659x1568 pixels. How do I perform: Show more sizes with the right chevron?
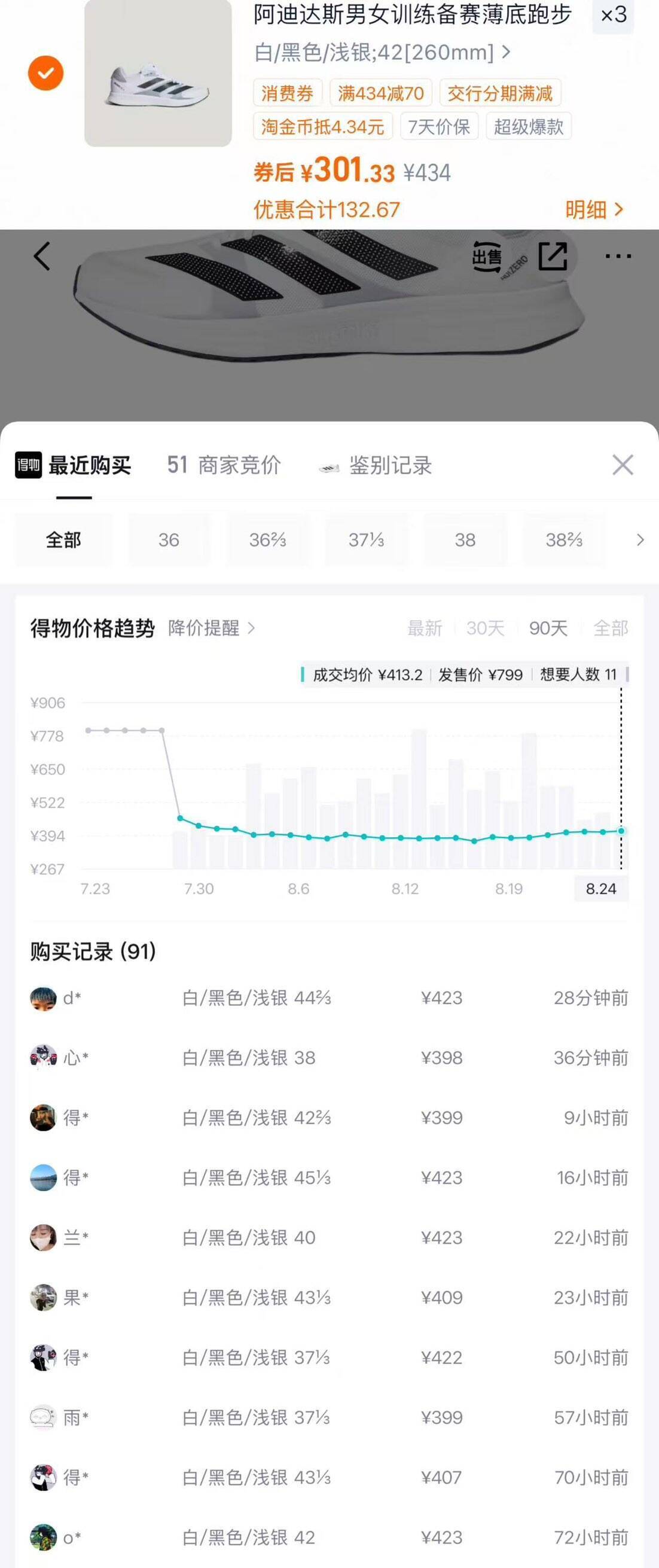639,540
